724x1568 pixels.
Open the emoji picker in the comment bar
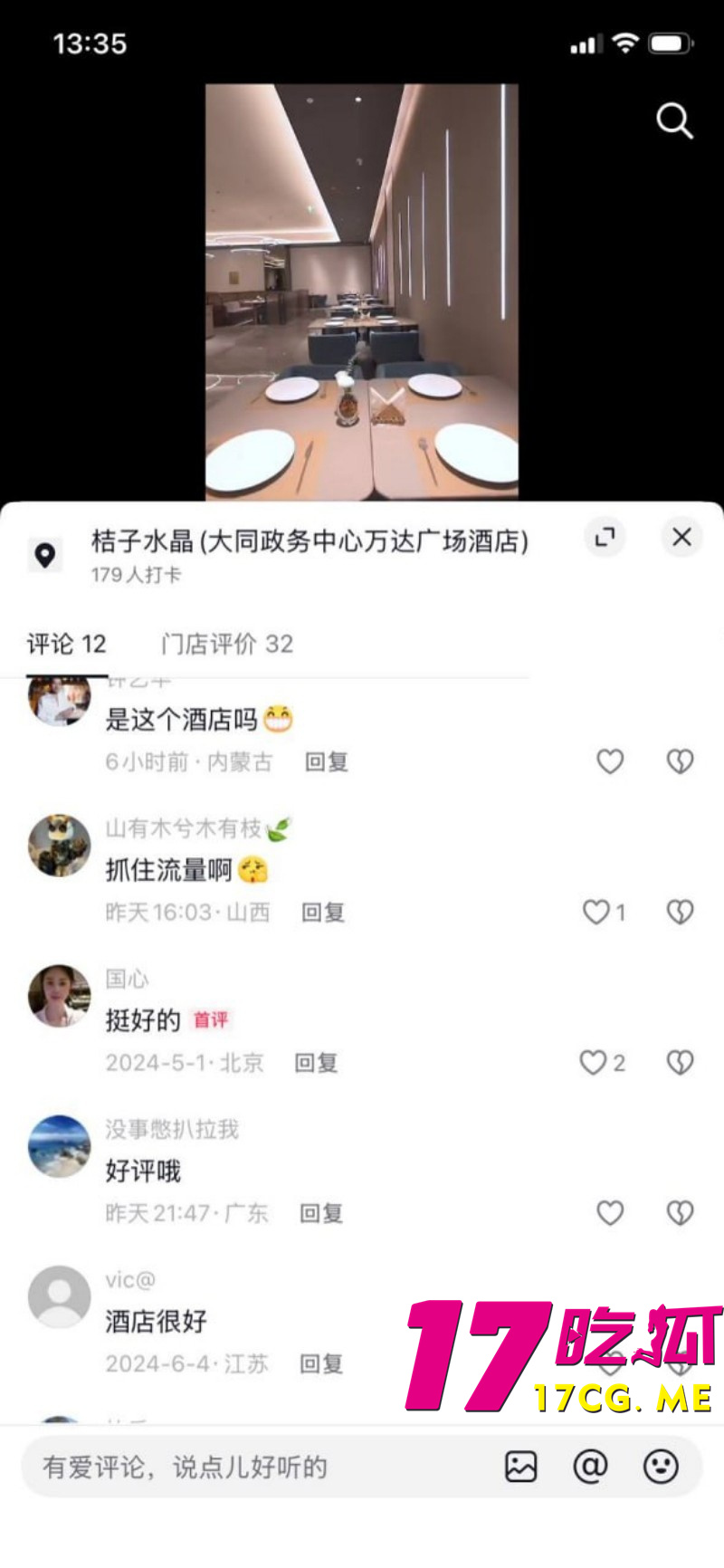[661, 1467]
